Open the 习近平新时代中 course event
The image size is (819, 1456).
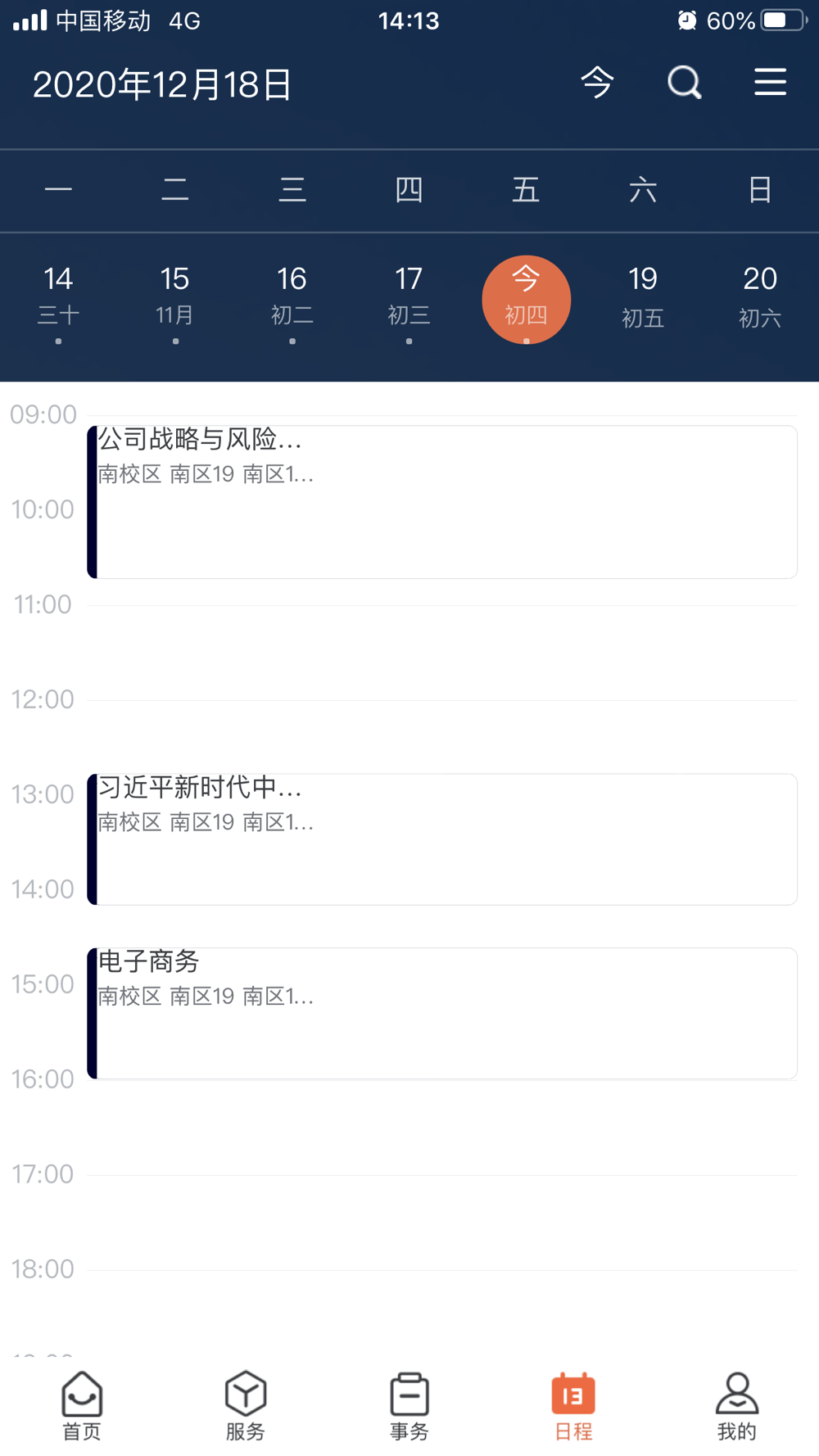click(442, 839)
